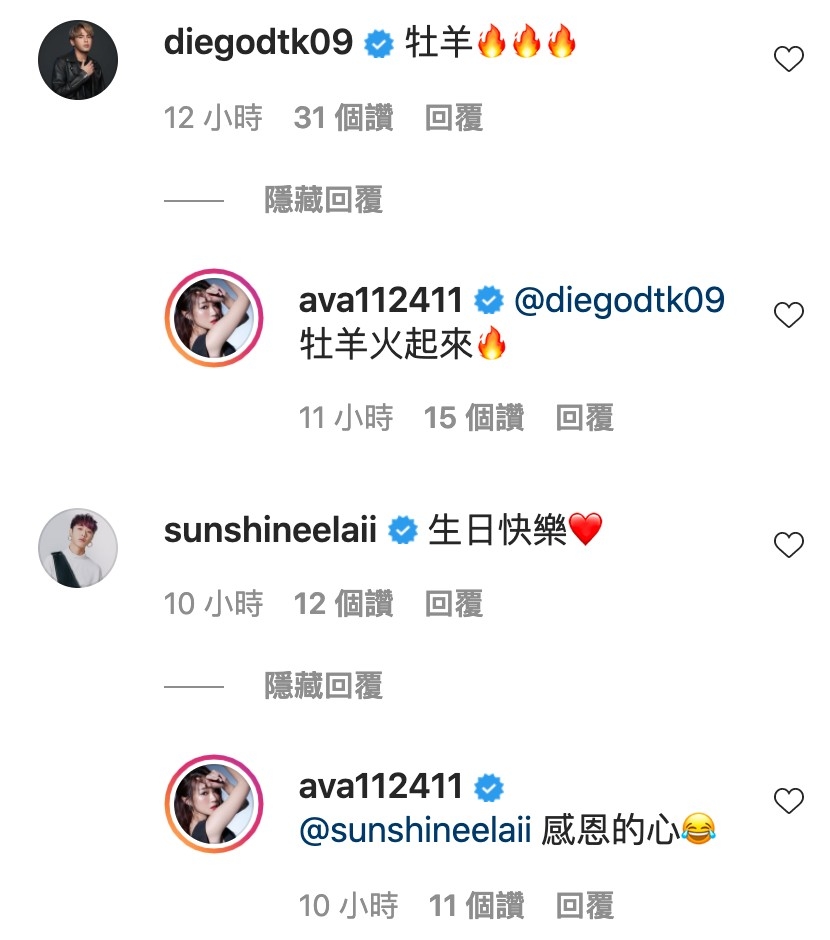Click diegodtk09's blue verified badge
The height and width of the screenshot is (940, 830).
[378, 43]
